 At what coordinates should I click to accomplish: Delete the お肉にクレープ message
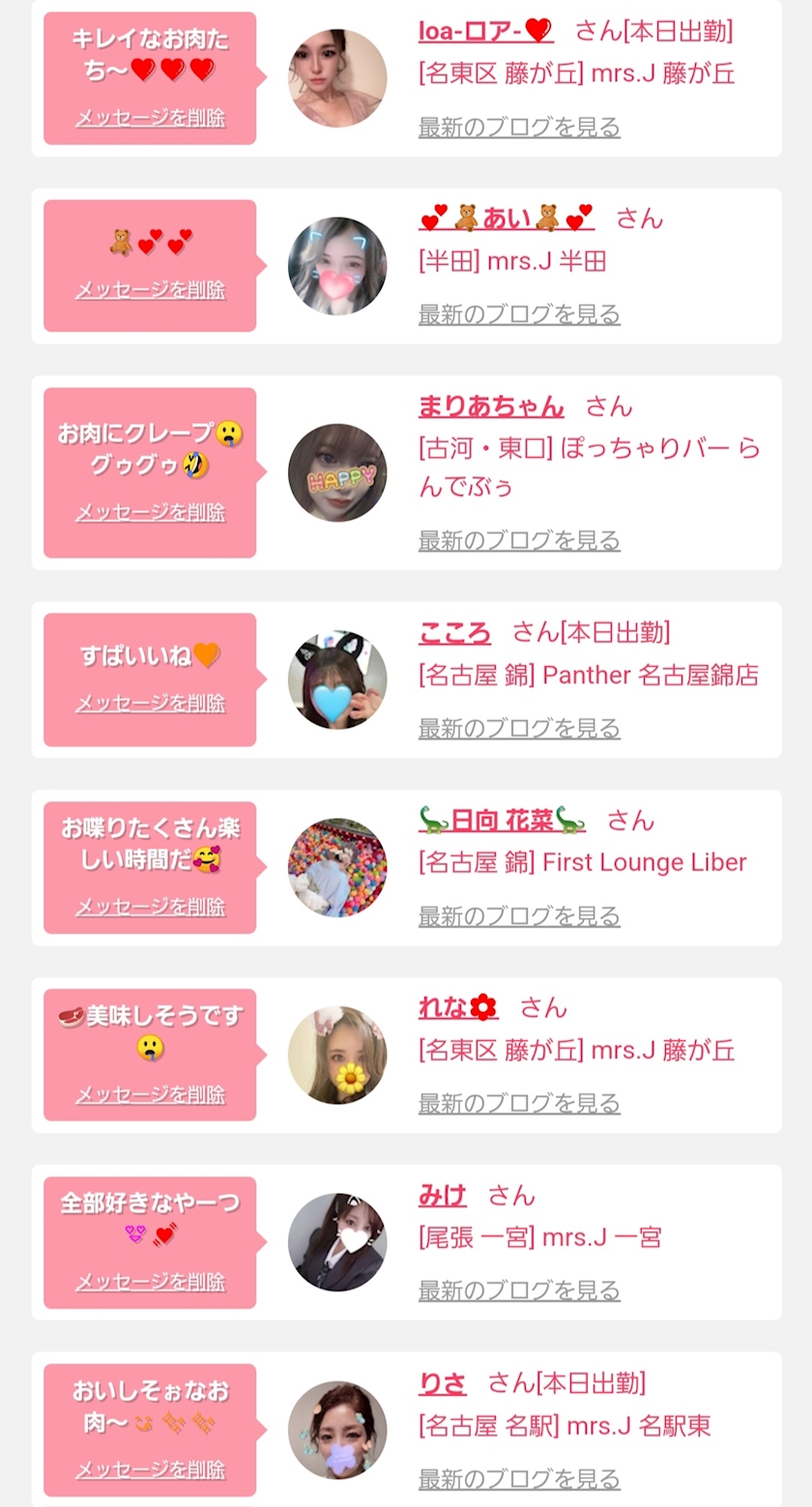pyautogui.click(x=150, y=512)
